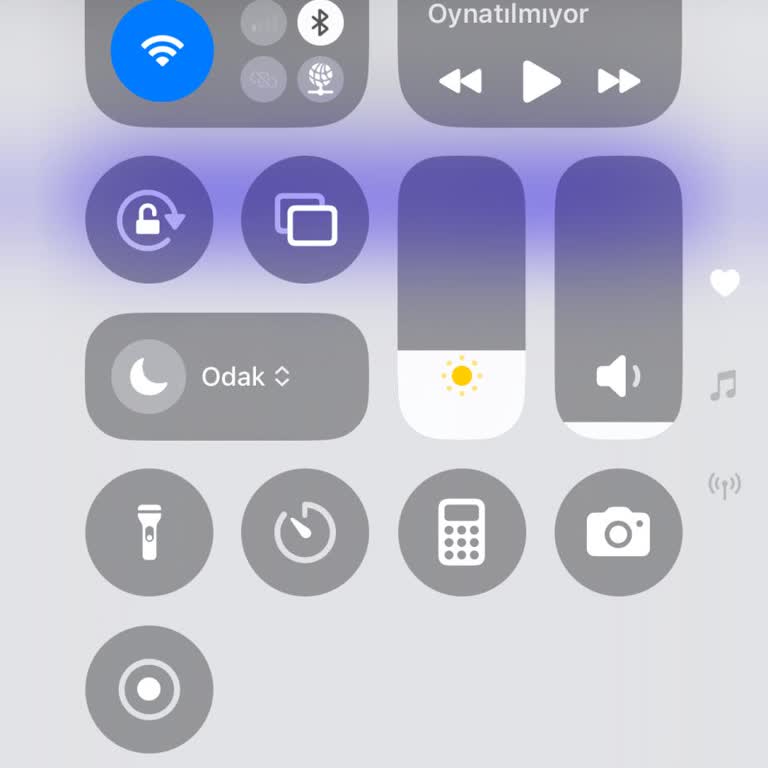The width and height of the screenshot is (768, 768).
Task: Toggle the screen rotation lock
Action: [x=149, y=219]
